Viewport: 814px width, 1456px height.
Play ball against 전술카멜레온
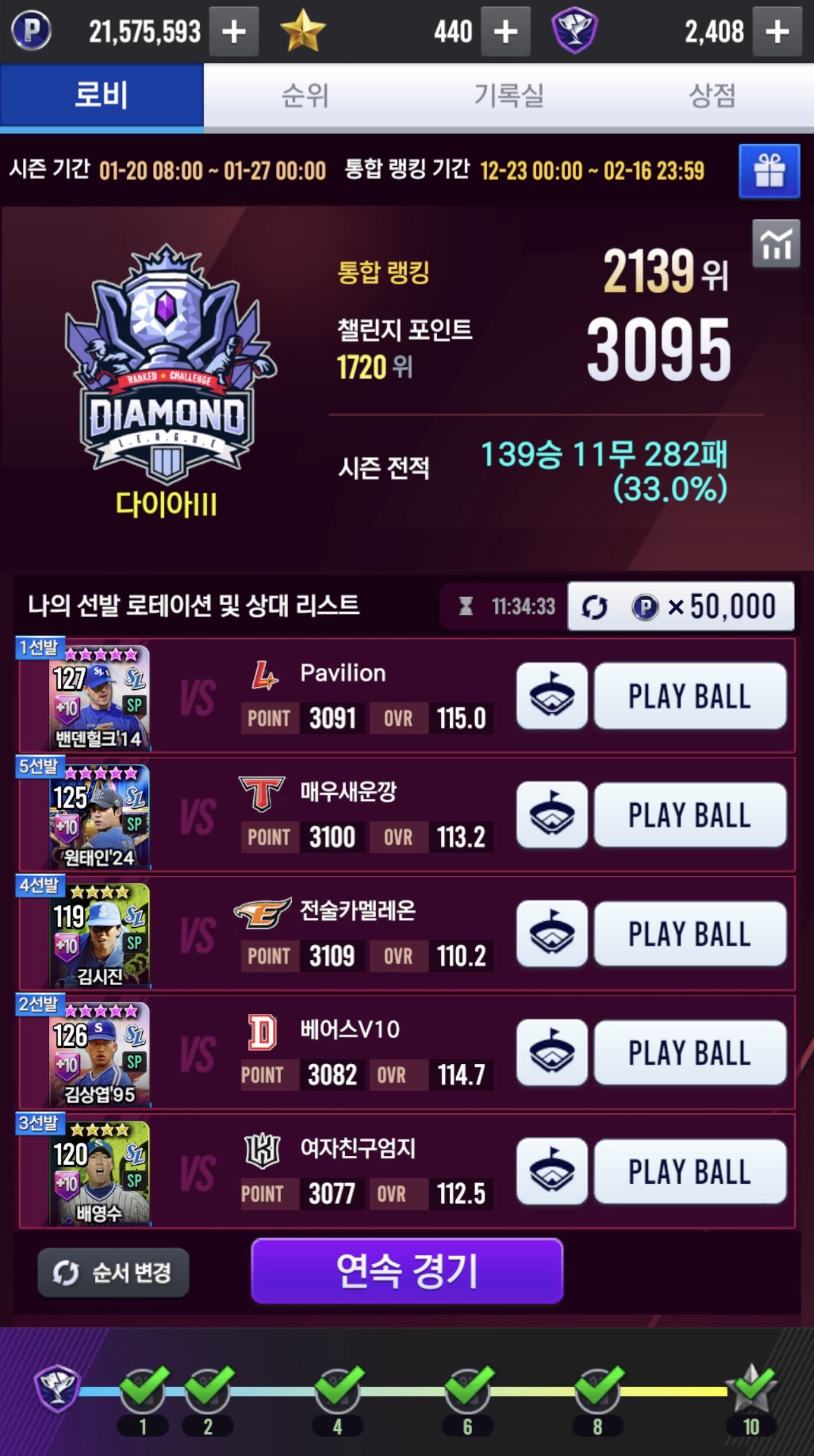pos(690,934)
